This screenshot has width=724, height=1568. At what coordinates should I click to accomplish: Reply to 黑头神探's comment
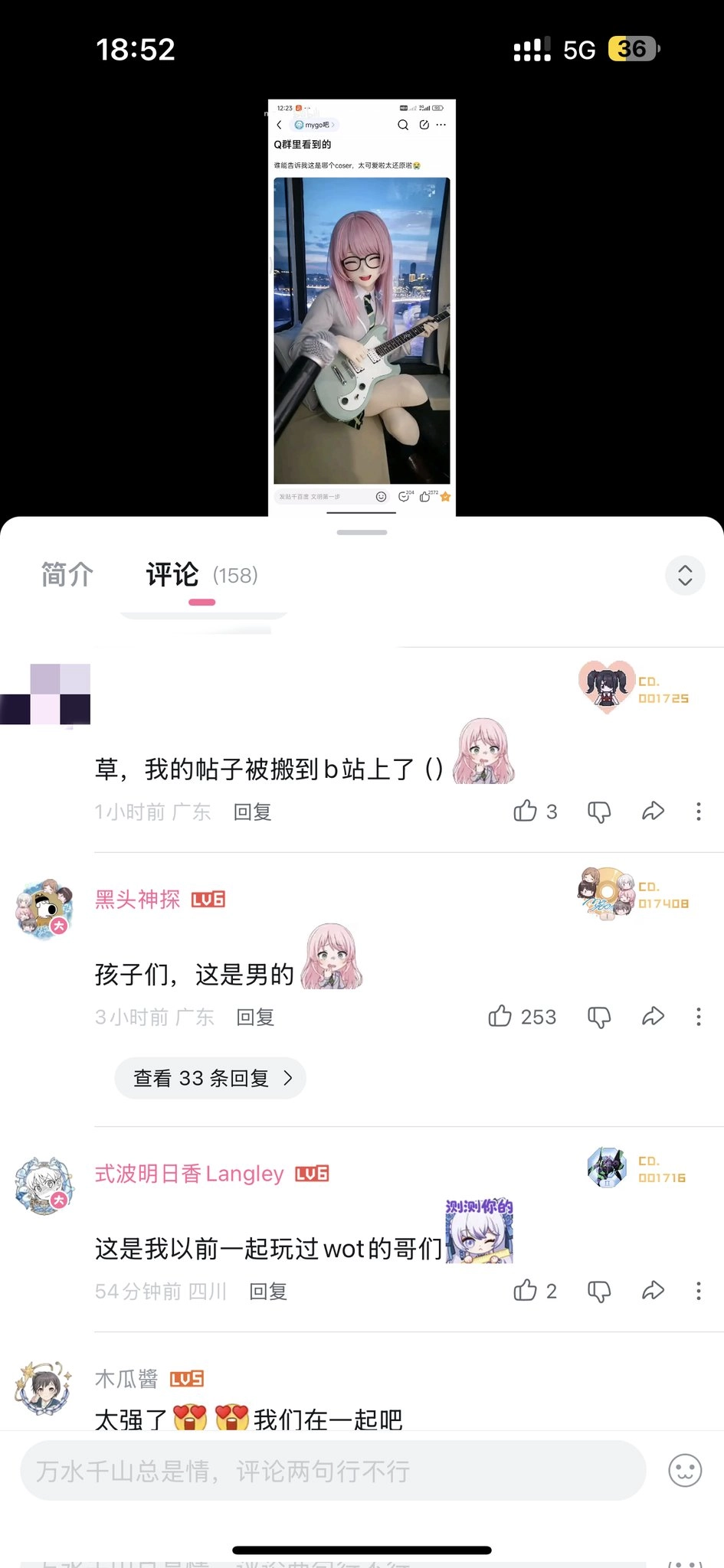(255, 1017)
